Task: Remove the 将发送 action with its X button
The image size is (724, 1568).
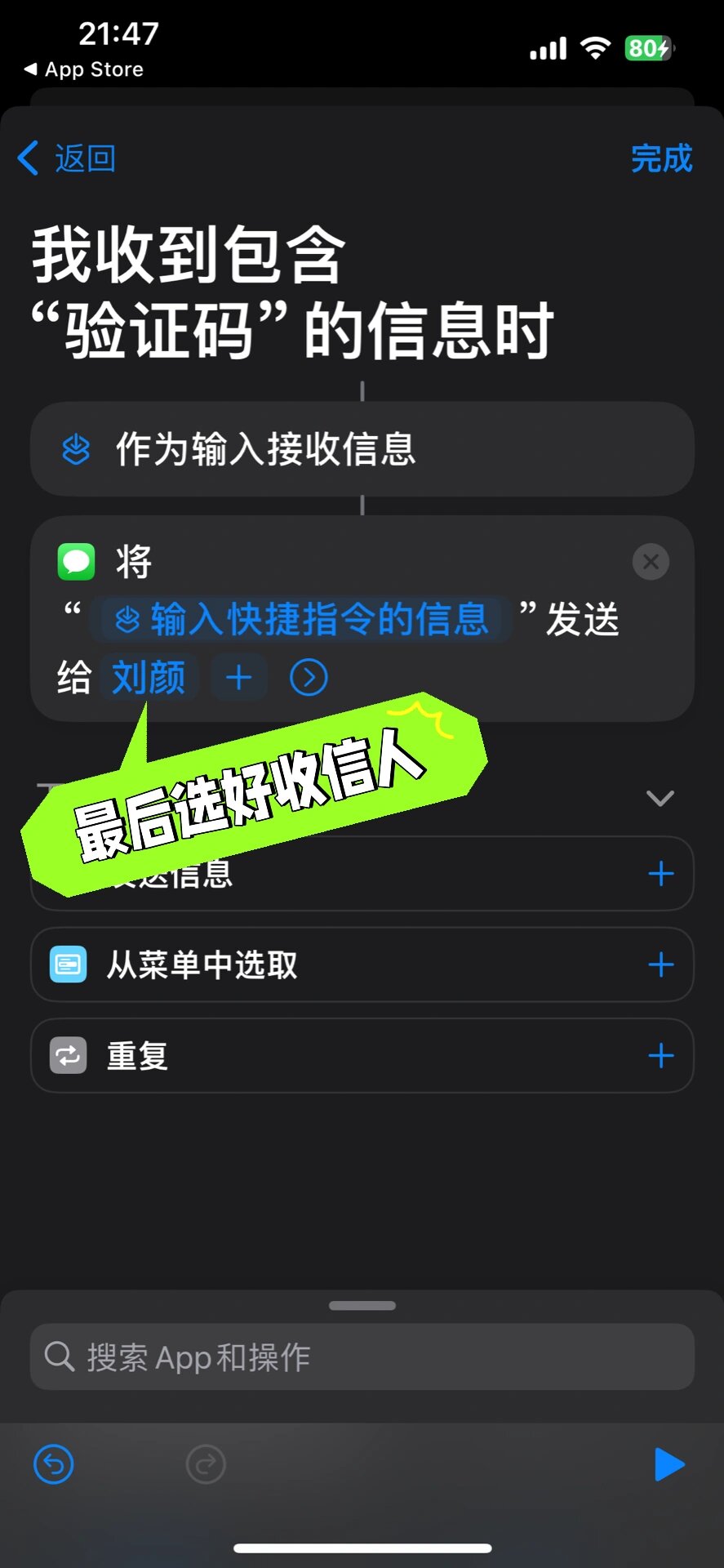Action: coord(651,561)
